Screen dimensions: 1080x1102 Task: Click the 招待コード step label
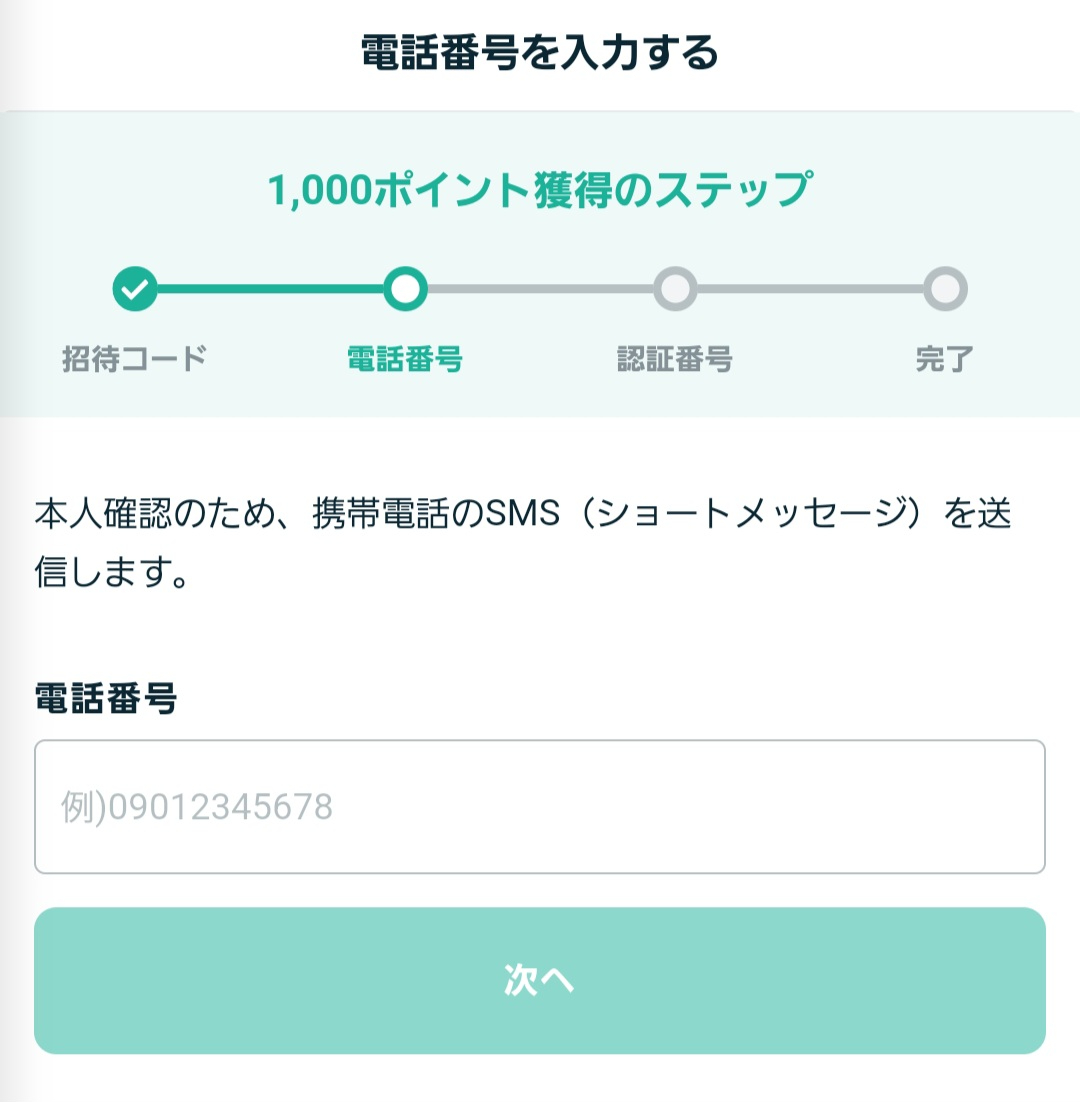click(x=135, y=358)
